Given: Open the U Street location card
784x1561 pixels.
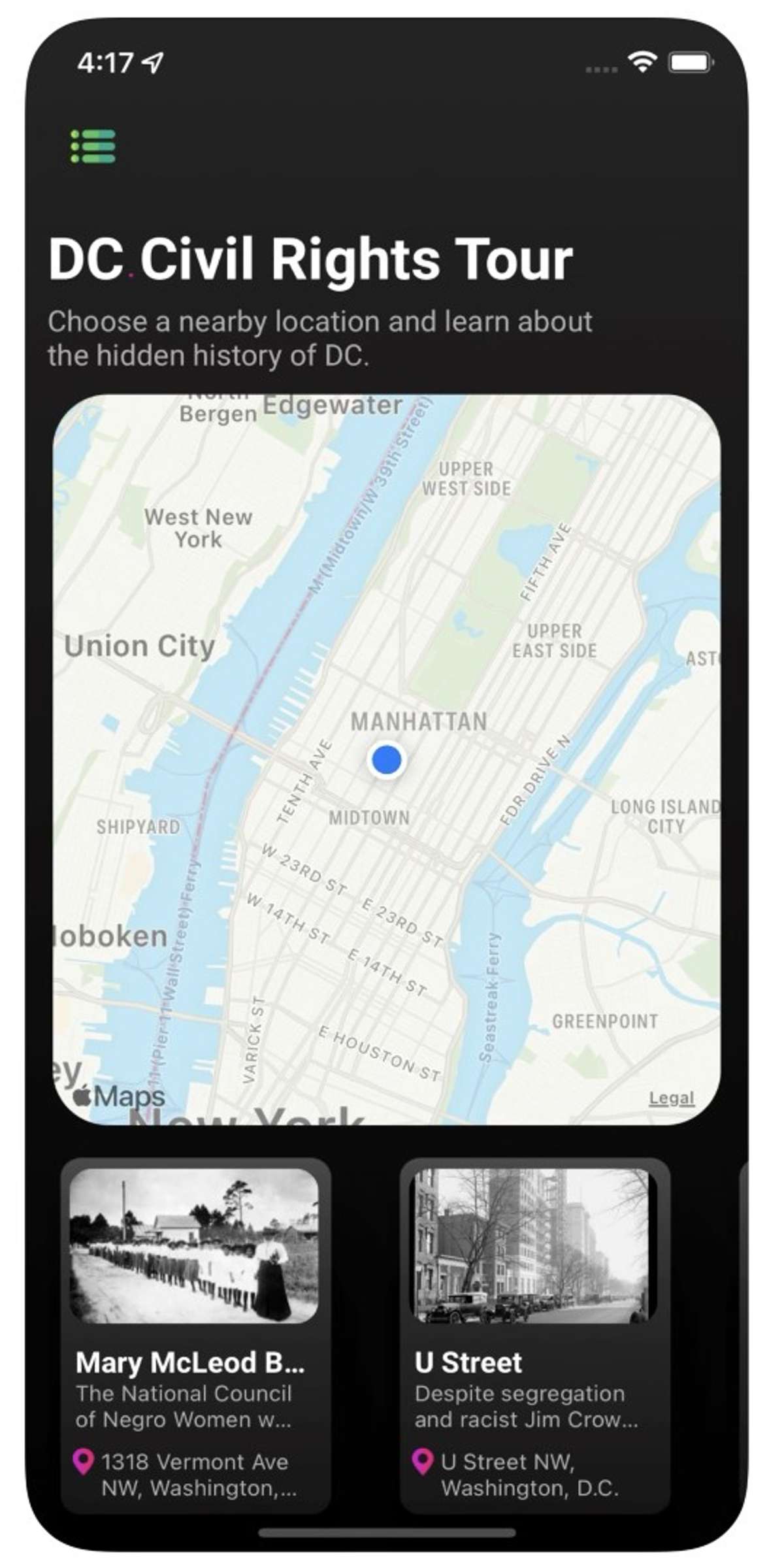Looking at the screenshot, I should [x=534, y=1338].
